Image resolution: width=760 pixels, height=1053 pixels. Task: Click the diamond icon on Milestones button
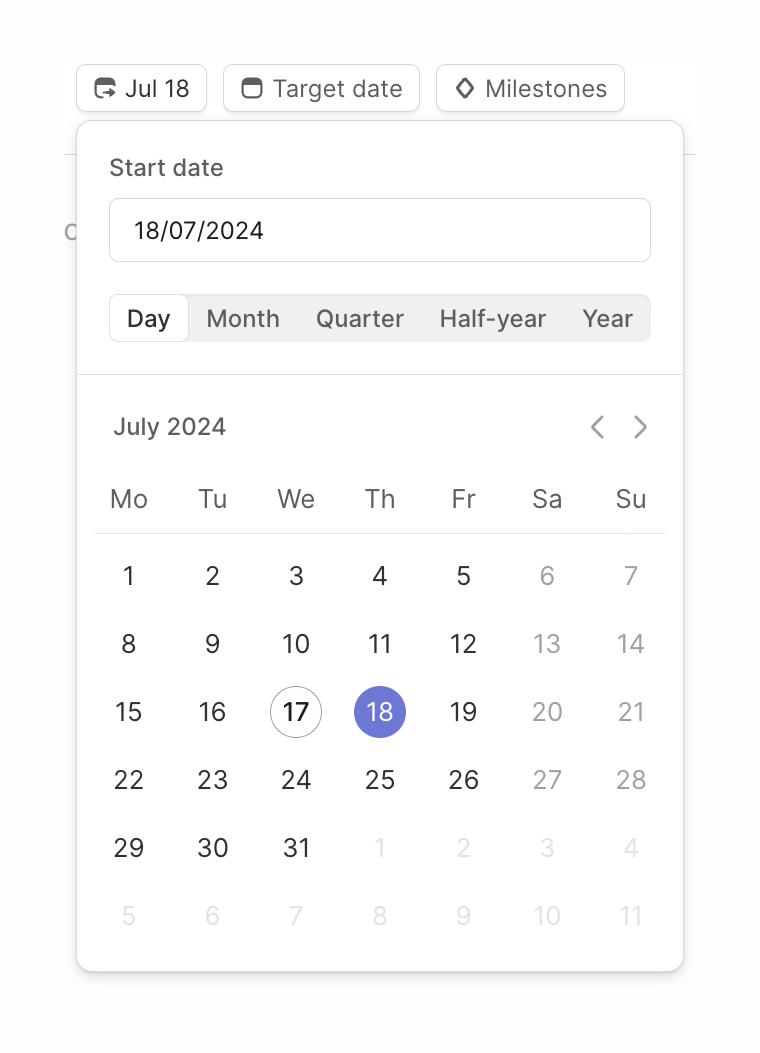click(466, 88)
